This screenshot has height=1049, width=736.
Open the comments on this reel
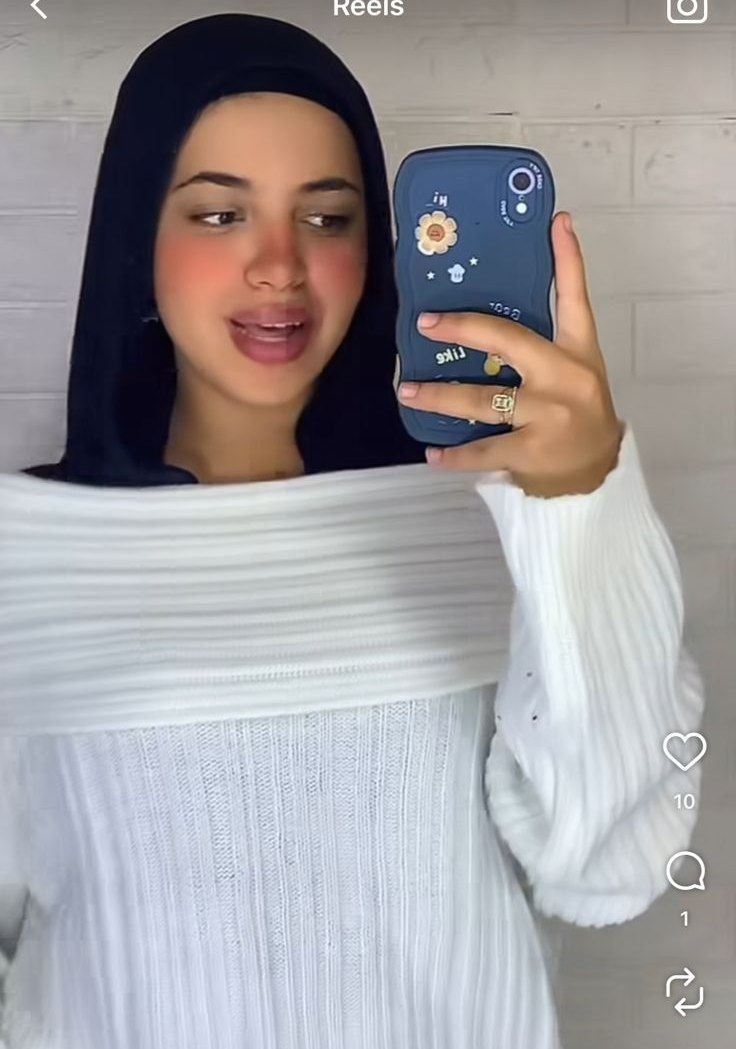[x=685, y=871]
